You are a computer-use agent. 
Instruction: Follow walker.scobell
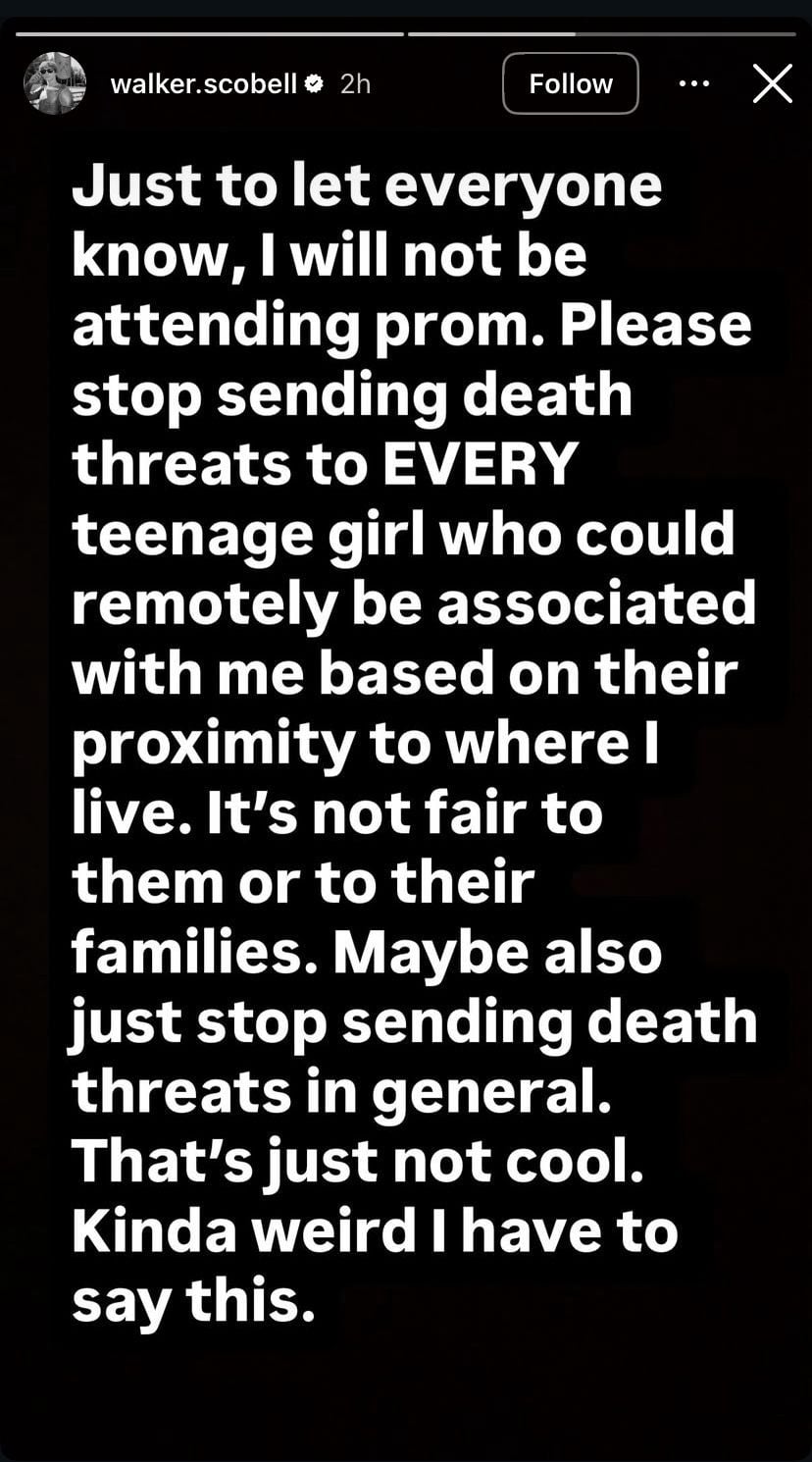pyautogui.click(x=570, y=84)
